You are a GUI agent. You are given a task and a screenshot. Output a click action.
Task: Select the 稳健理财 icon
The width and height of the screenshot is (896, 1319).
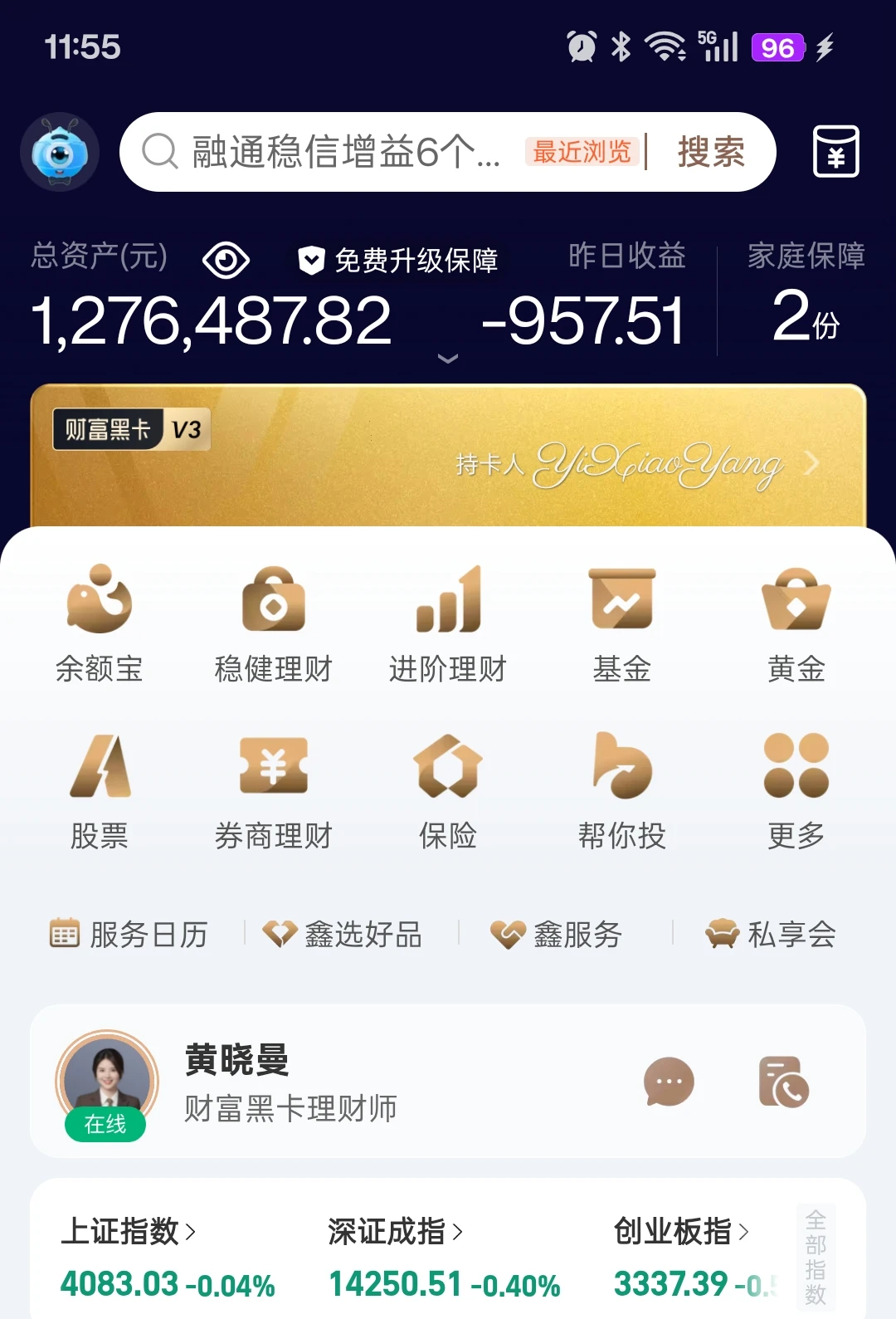(x=274, y=623)
